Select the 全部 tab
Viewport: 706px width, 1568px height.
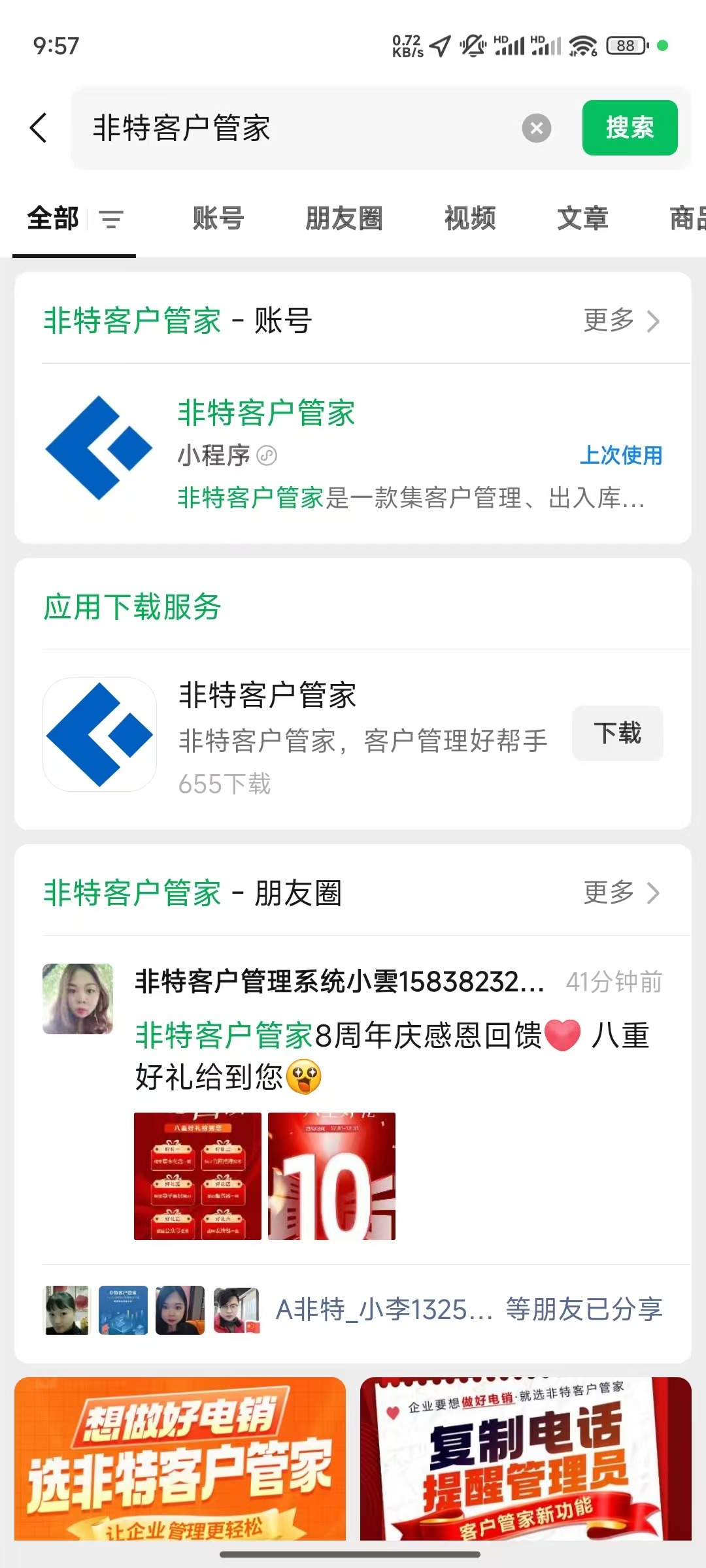click(x=53, y=218)
